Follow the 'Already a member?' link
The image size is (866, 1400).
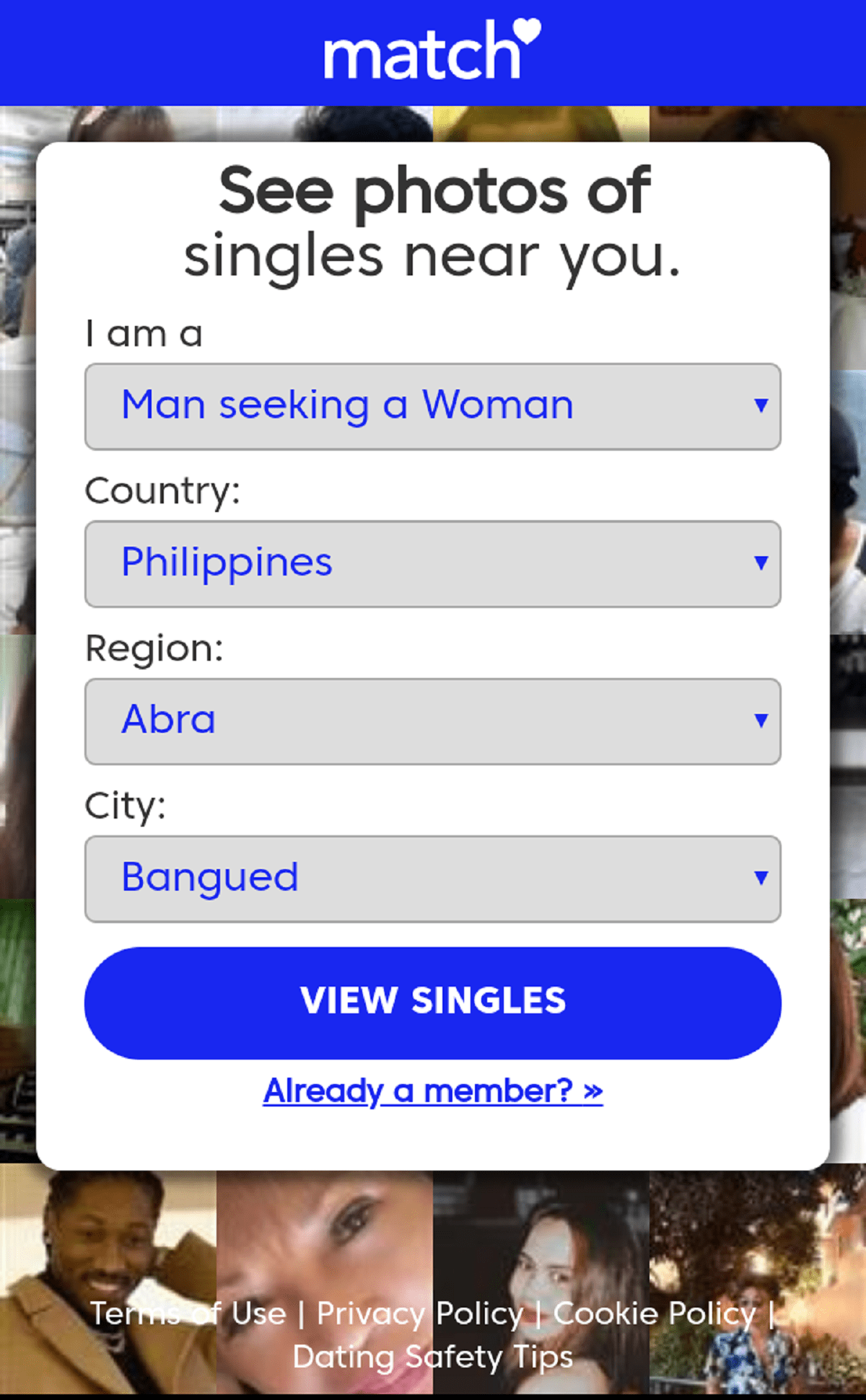click(432, 1091)
